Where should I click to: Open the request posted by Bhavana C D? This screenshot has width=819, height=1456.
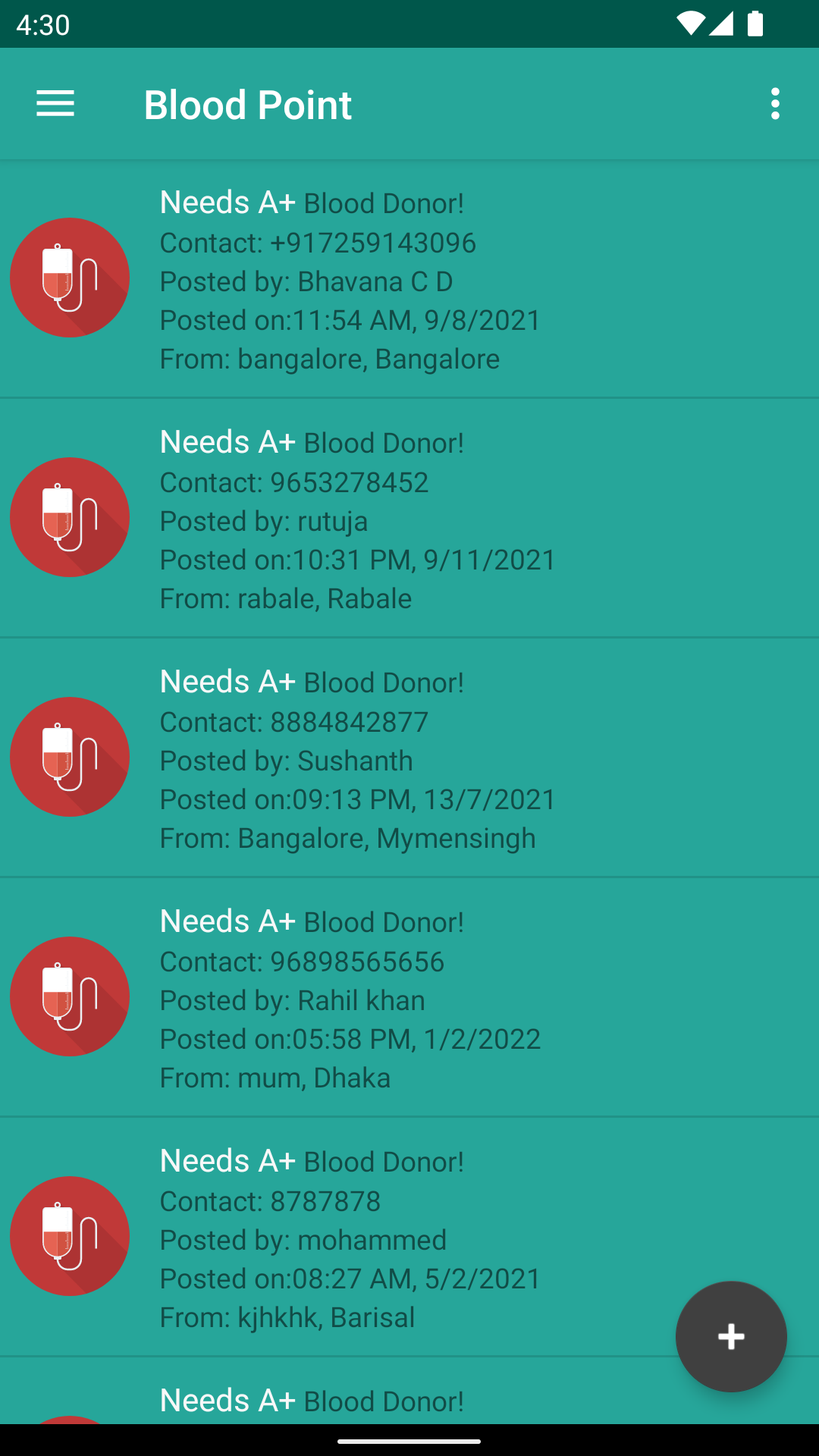(409, 280)
